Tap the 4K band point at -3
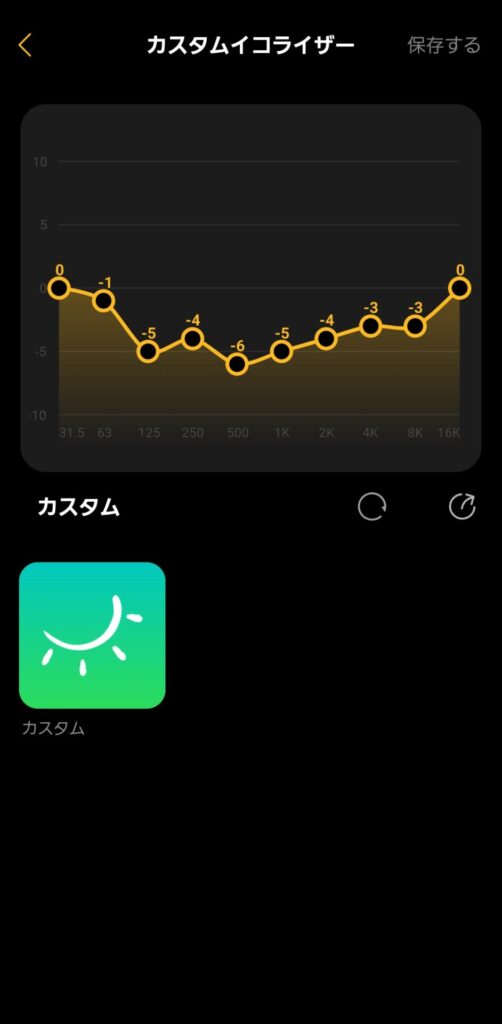 click(x=371, y=326)
